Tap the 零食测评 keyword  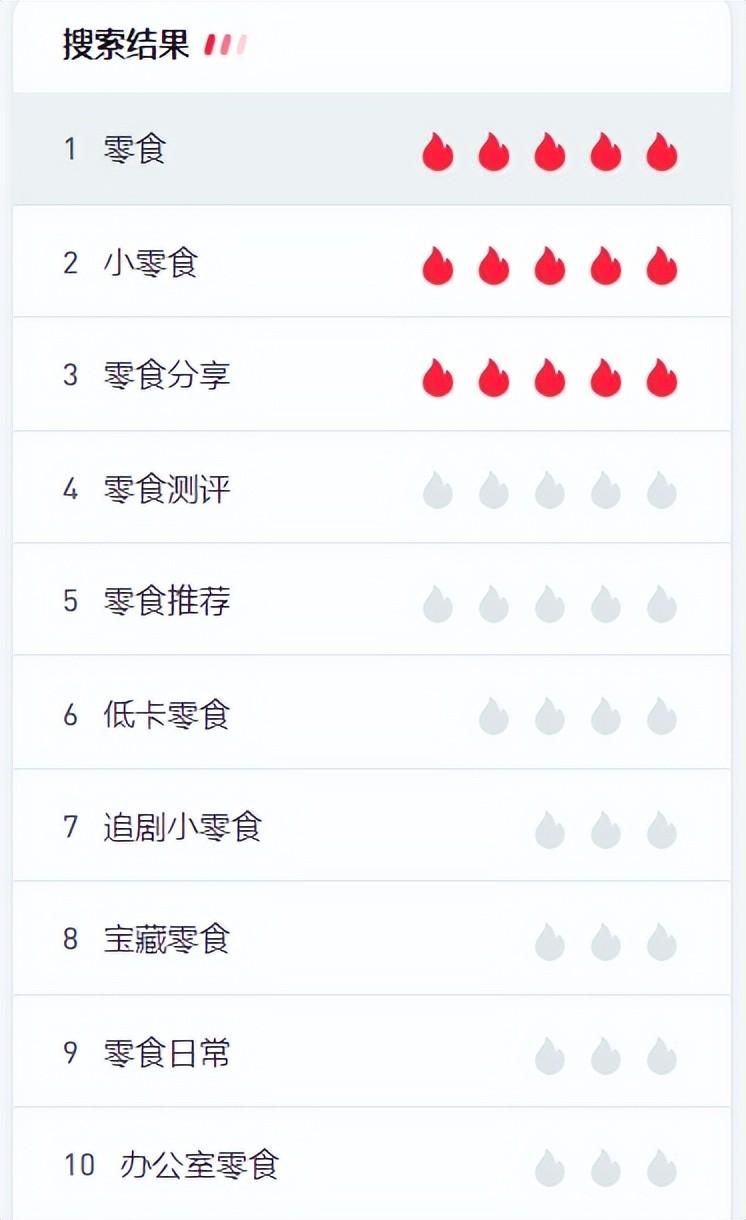pos(167,489)
